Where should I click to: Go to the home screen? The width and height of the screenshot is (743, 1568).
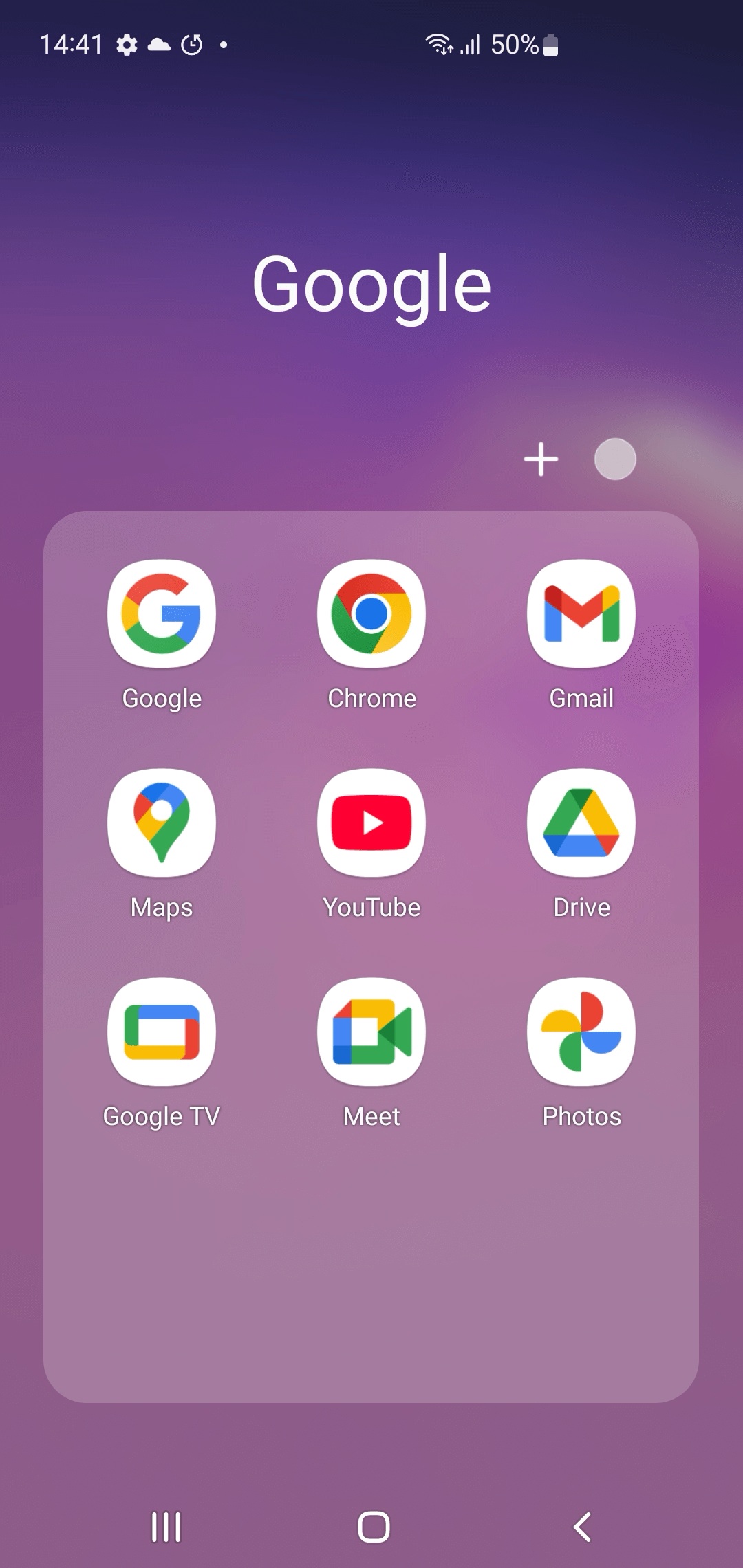click(x=374, y=1527)
